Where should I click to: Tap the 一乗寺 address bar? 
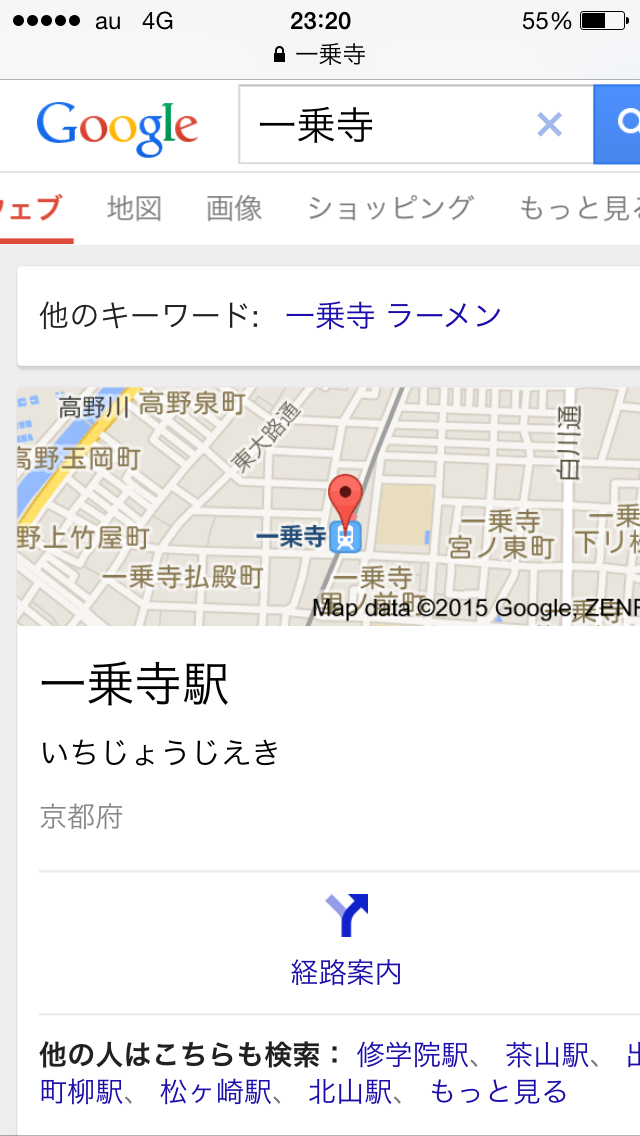point(320,54)
